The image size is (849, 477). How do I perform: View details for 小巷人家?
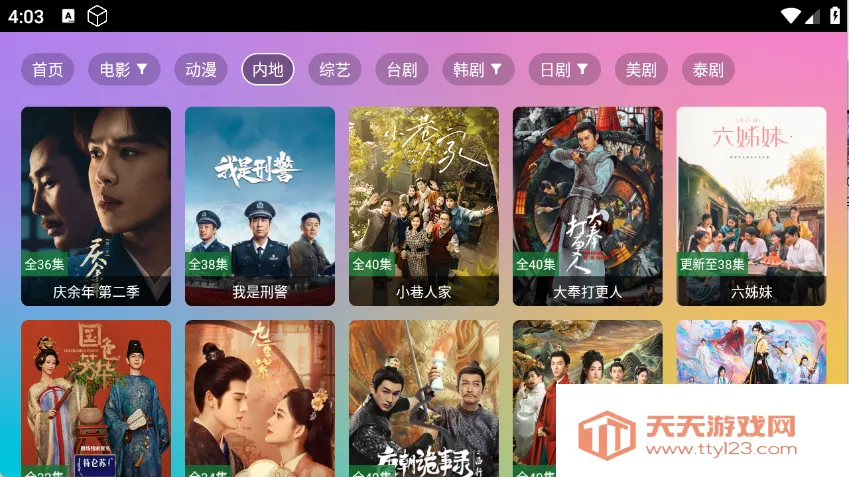click(x=424, y=205)
